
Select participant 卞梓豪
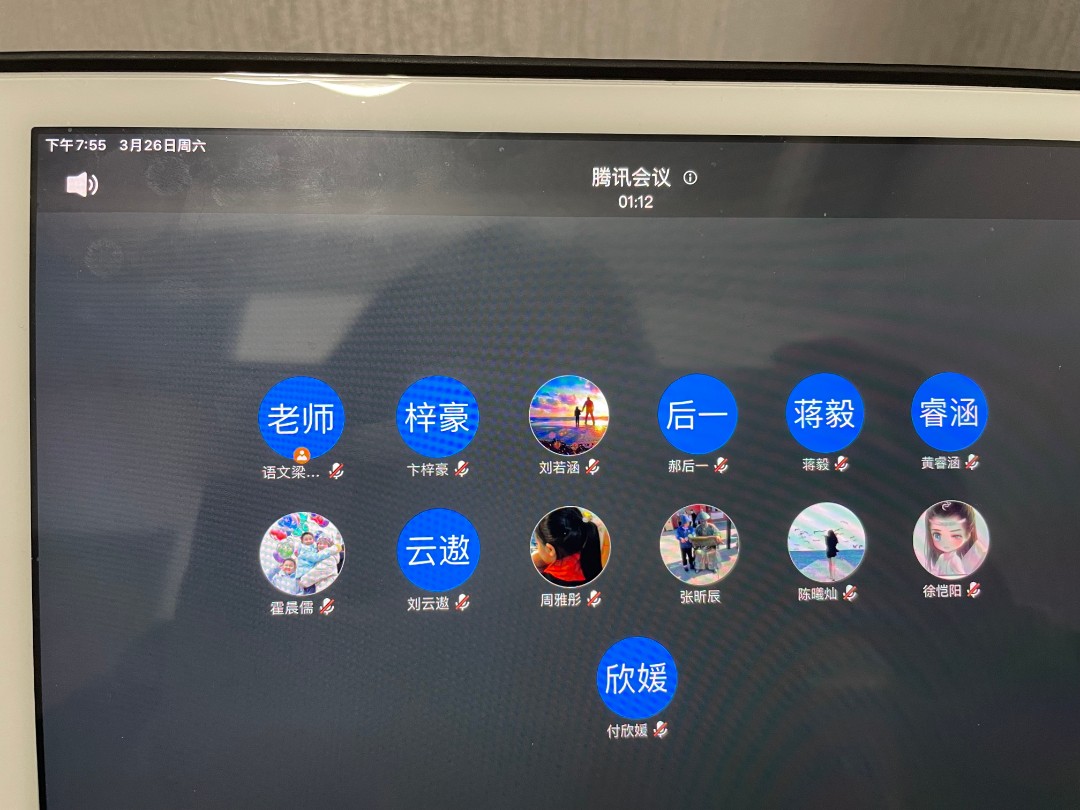[x=437, y=417]
